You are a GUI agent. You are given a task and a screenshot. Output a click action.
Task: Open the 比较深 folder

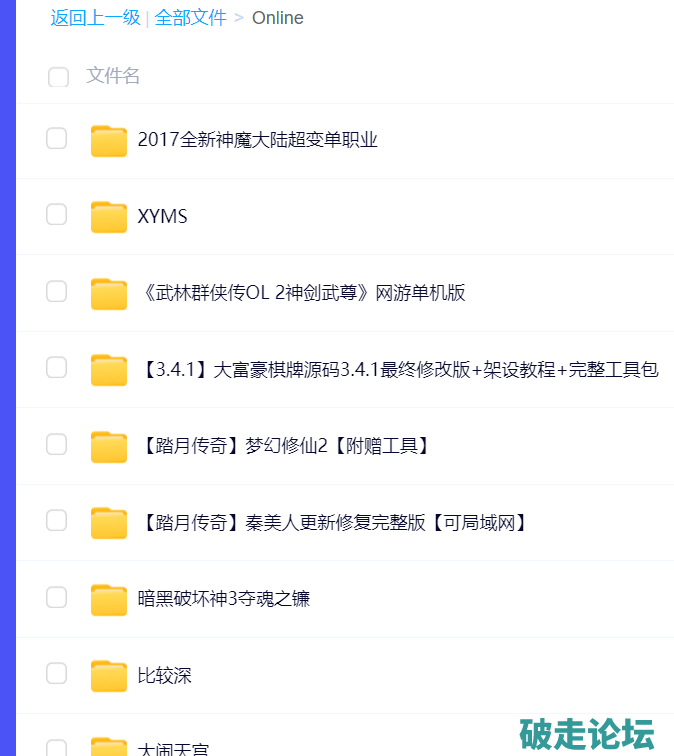pos(164,675)
